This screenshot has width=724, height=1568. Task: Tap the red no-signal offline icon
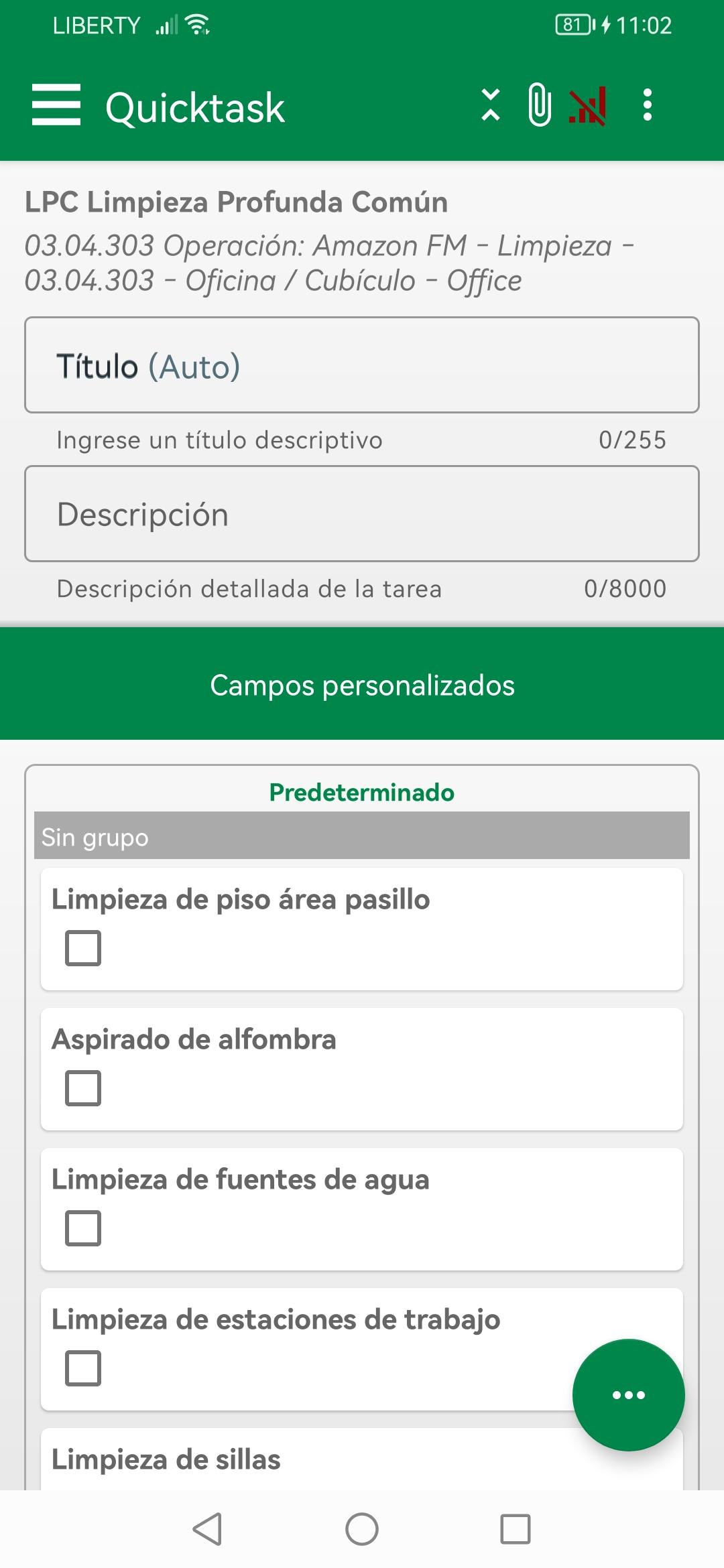pos(588,106)
